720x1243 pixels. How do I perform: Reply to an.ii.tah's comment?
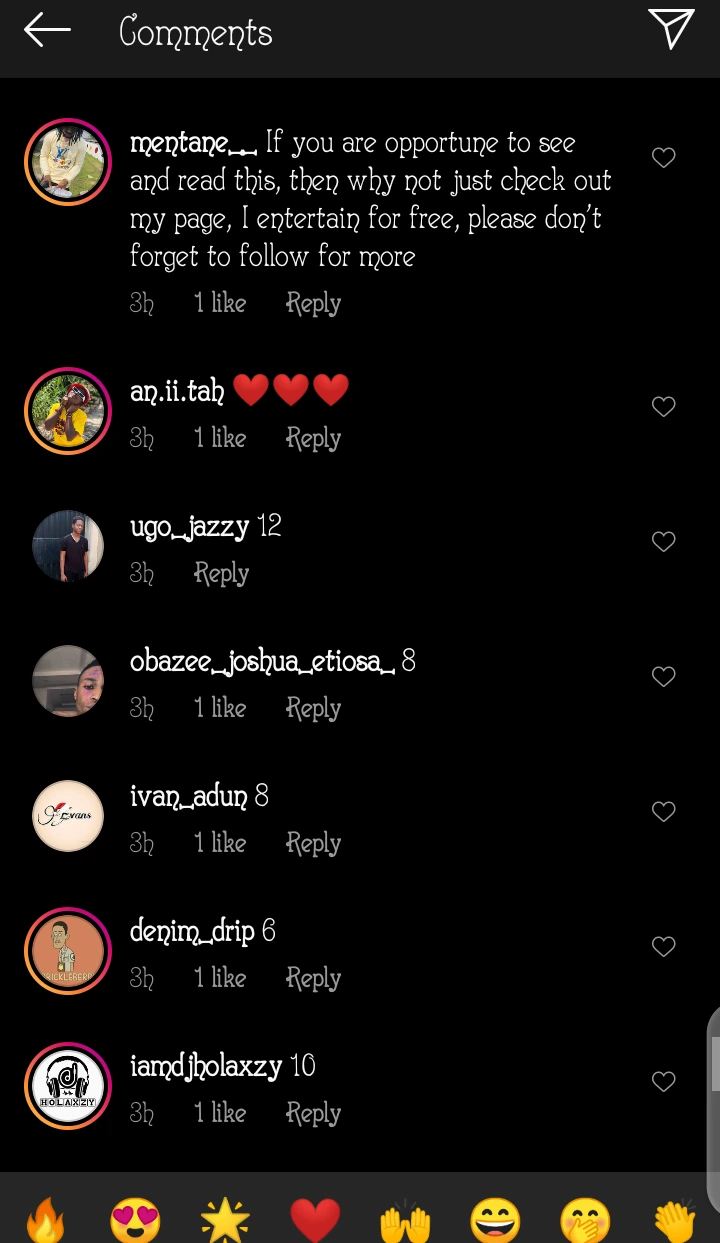coord(313,438)
